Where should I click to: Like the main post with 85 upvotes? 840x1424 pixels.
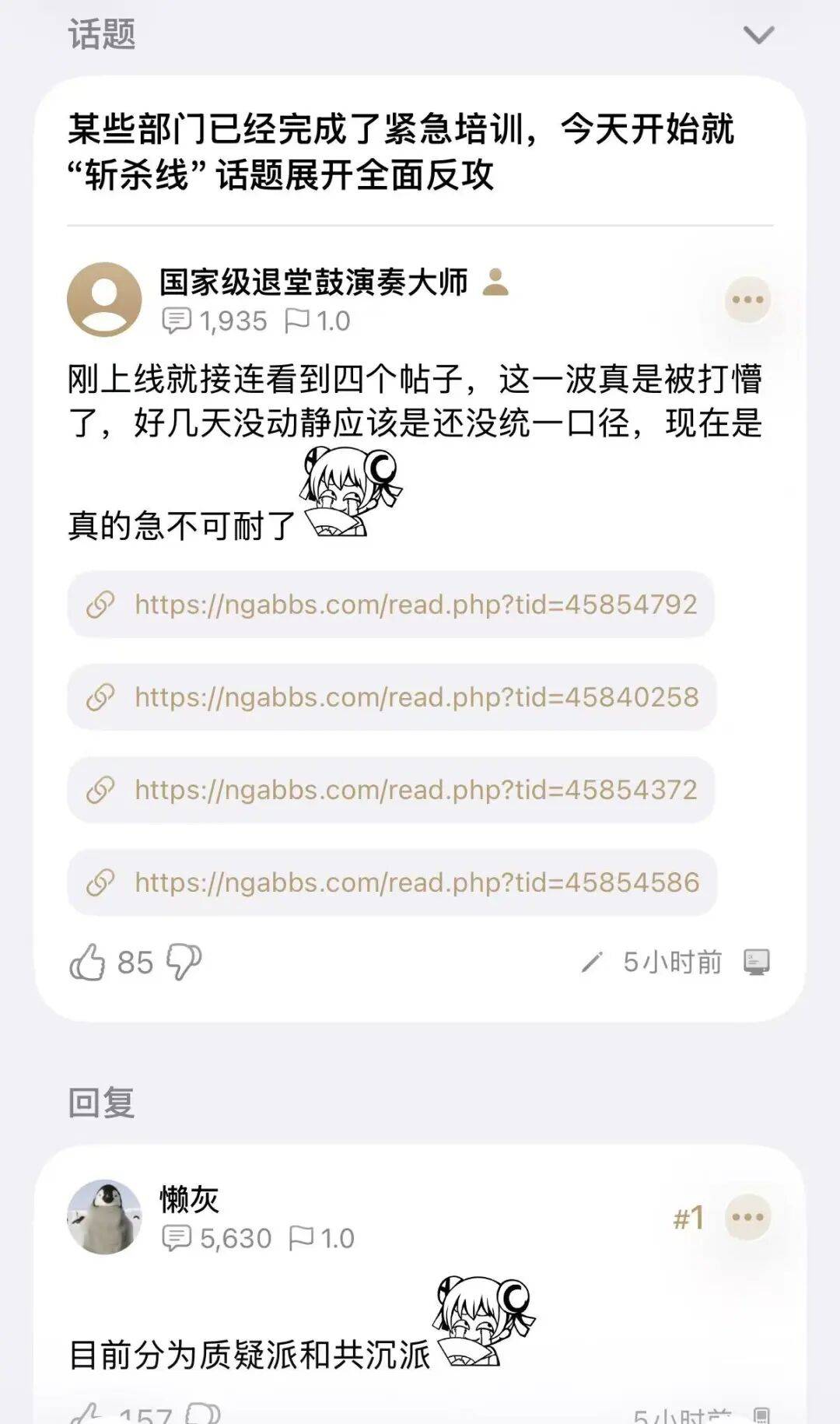[87, 963]
